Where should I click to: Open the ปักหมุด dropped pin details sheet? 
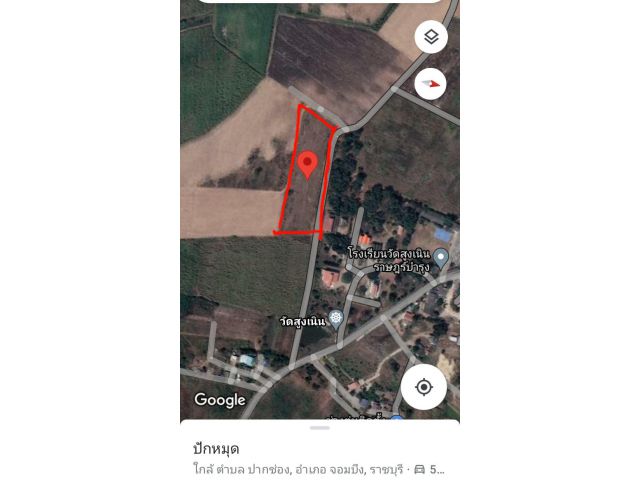point(217,449)
